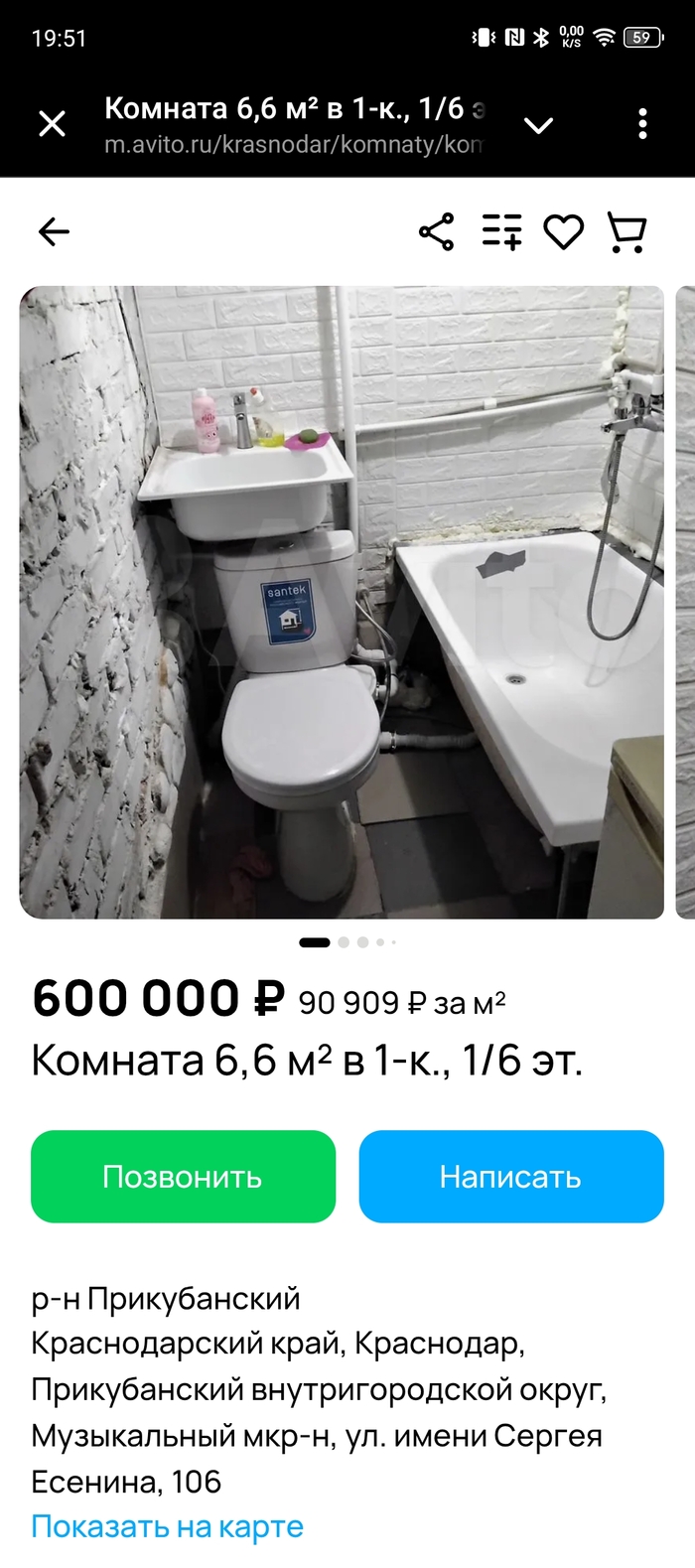Save listing to favorites with heart
The width and height of the screenshot is (695, 1568).
point(563,232)
